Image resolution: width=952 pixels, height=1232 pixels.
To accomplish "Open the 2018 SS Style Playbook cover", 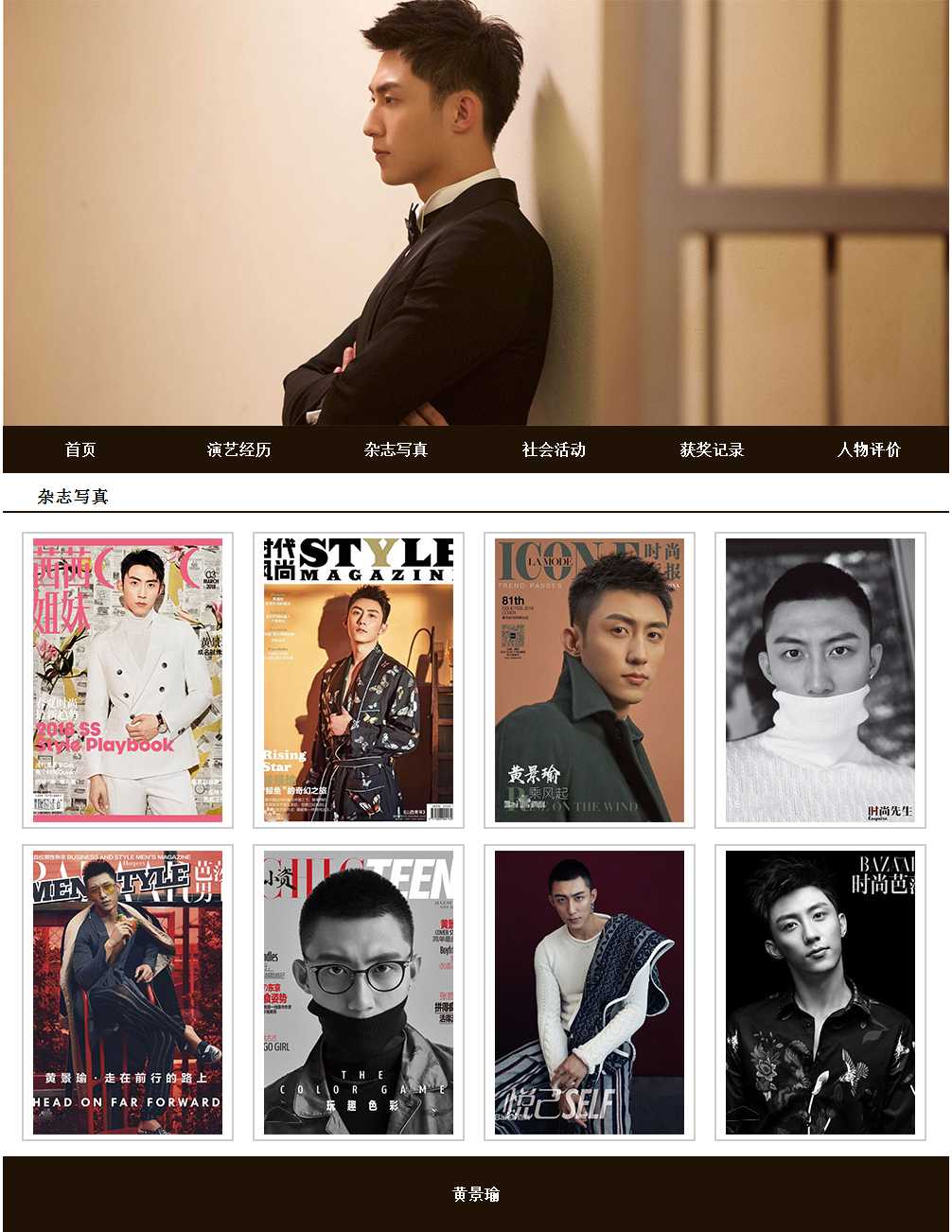I will 128,680.
